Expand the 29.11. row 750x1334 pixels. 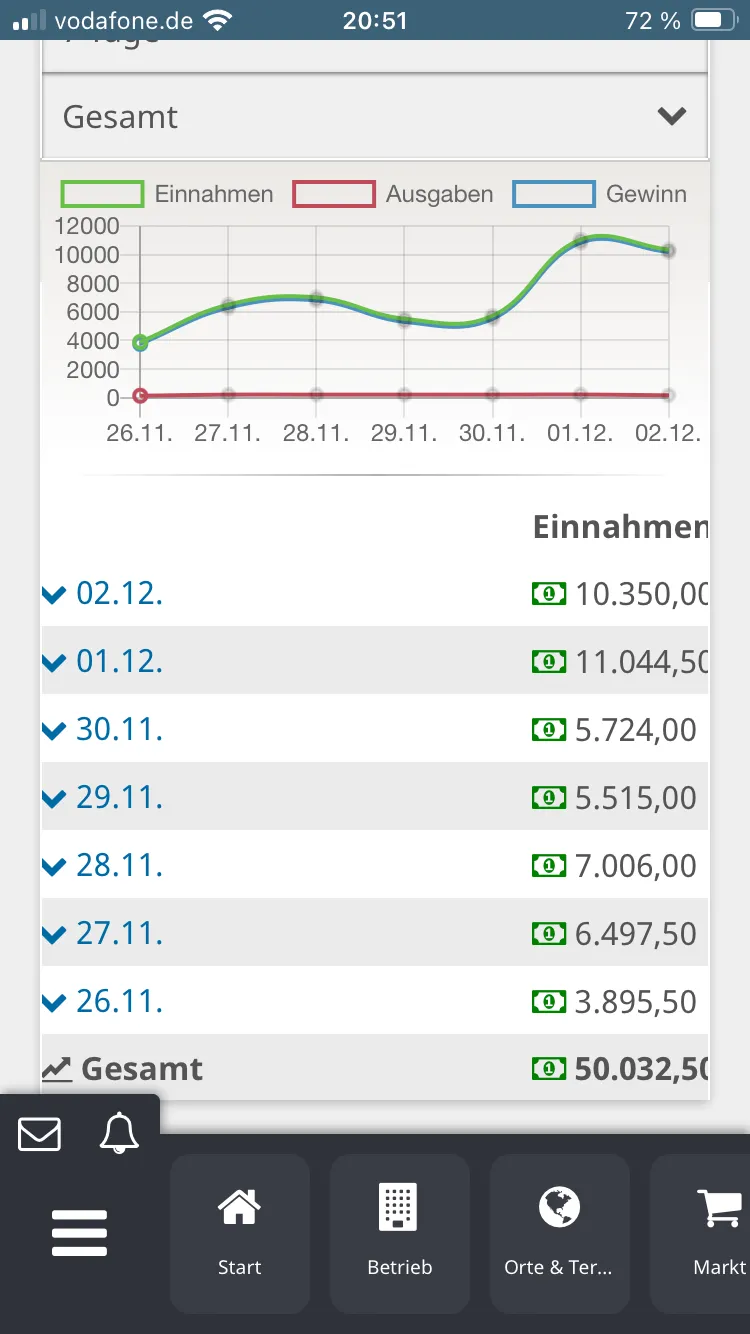pyautogui.click(x=103, y=798)
